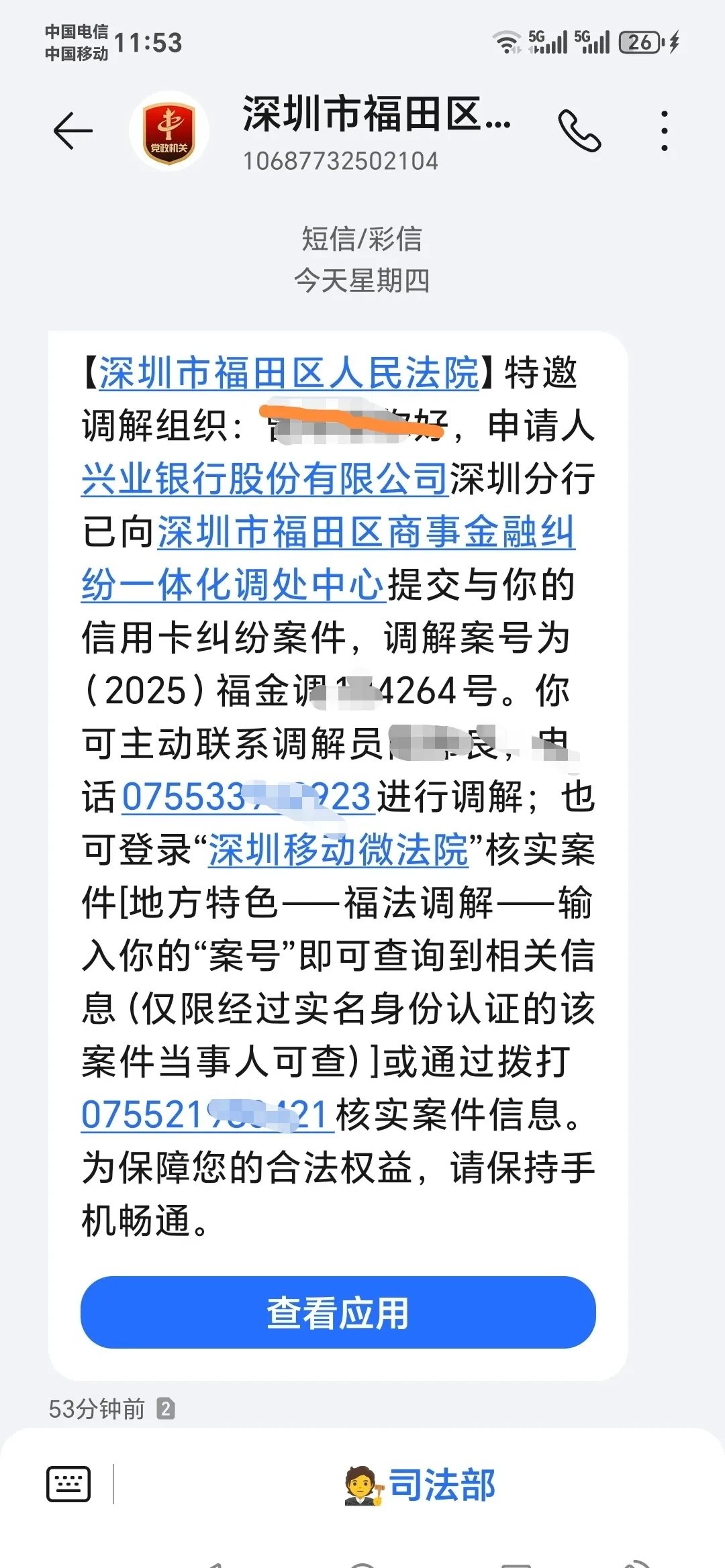Viewport: 725px width, 1568px height.
Task: Open the 商事金融纠纷一体化调处中心 link
Action: click(x=328, y=558)
